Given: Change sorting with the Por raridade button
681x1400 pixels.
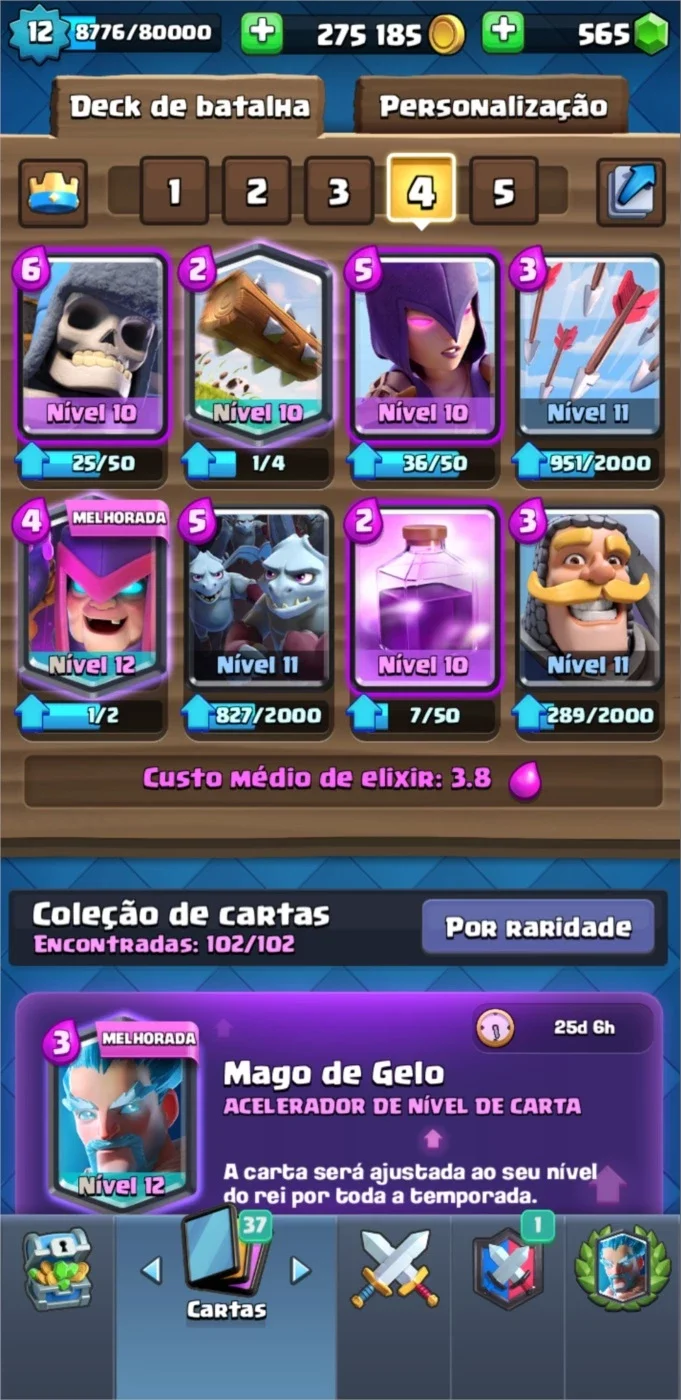Looking at the screenshot, I should [x=538, y=927].
